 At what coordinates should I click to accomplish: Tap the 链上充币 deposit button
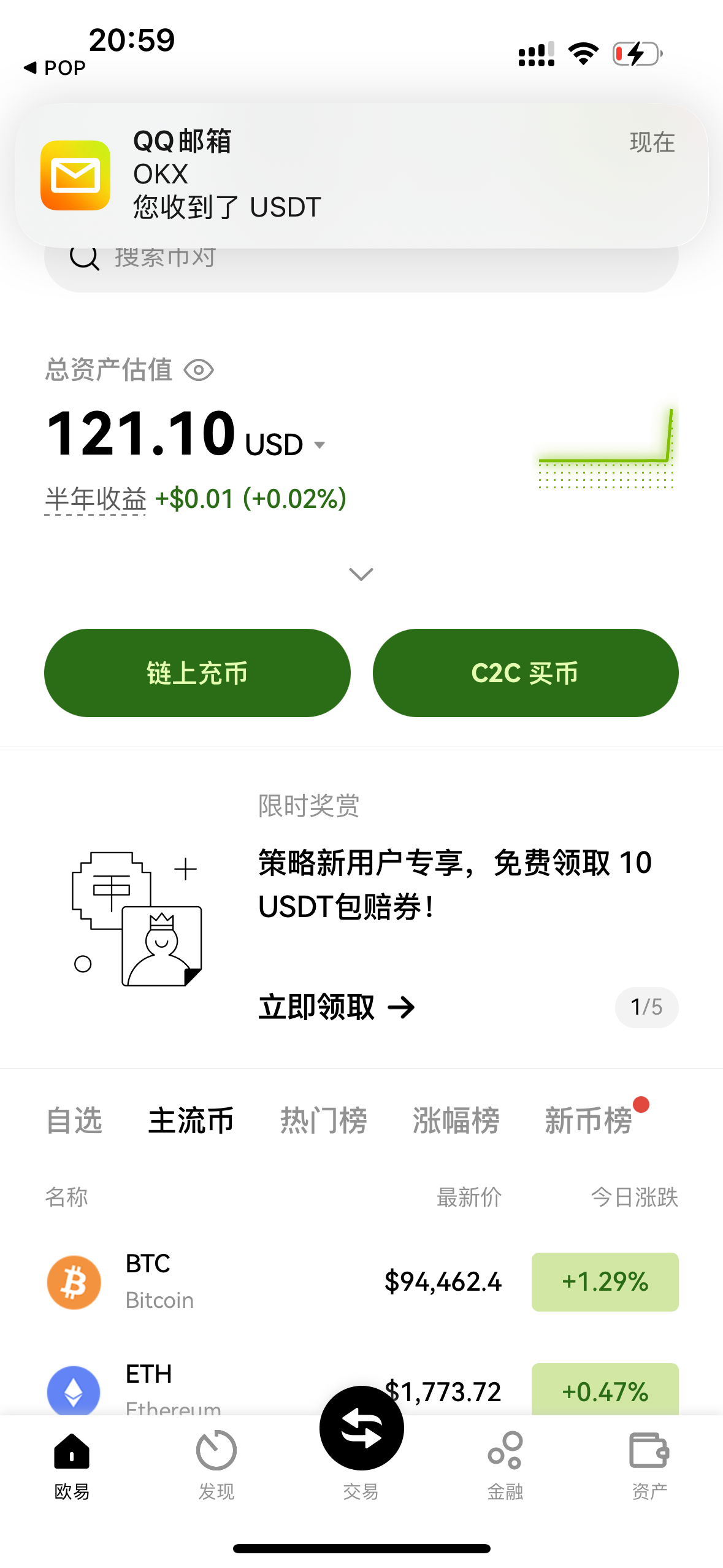(197, 673)
